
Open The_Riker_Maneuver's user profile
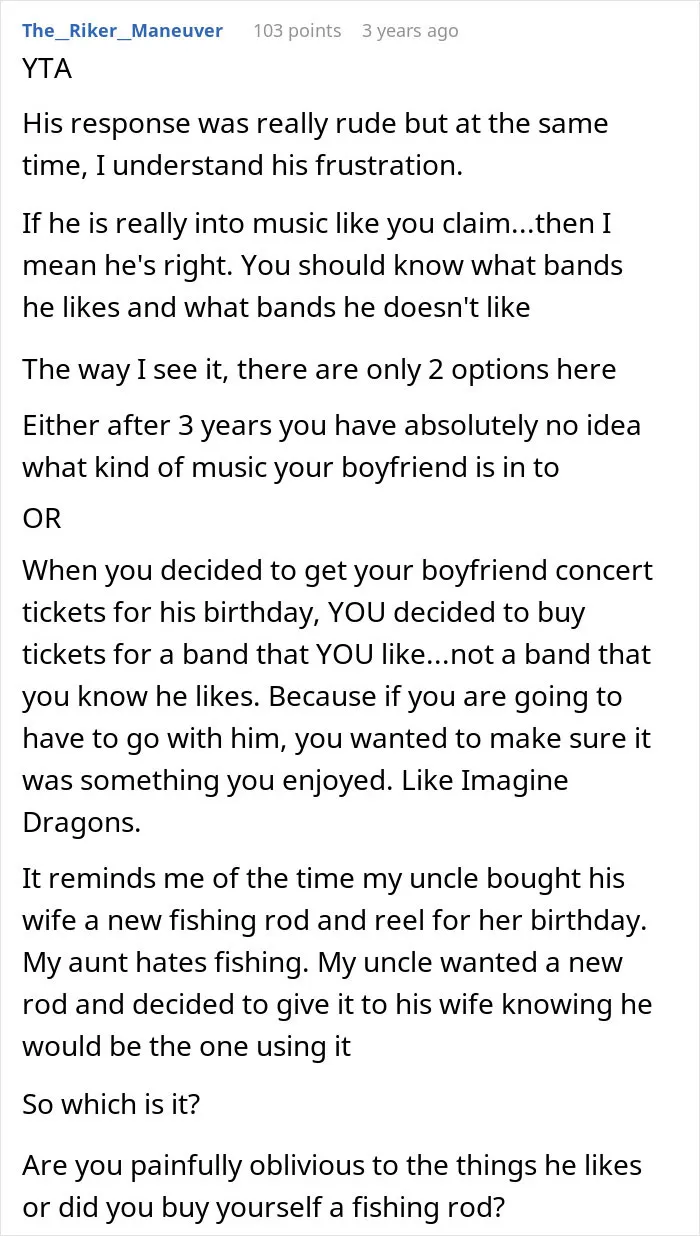(x=122, y=31)
